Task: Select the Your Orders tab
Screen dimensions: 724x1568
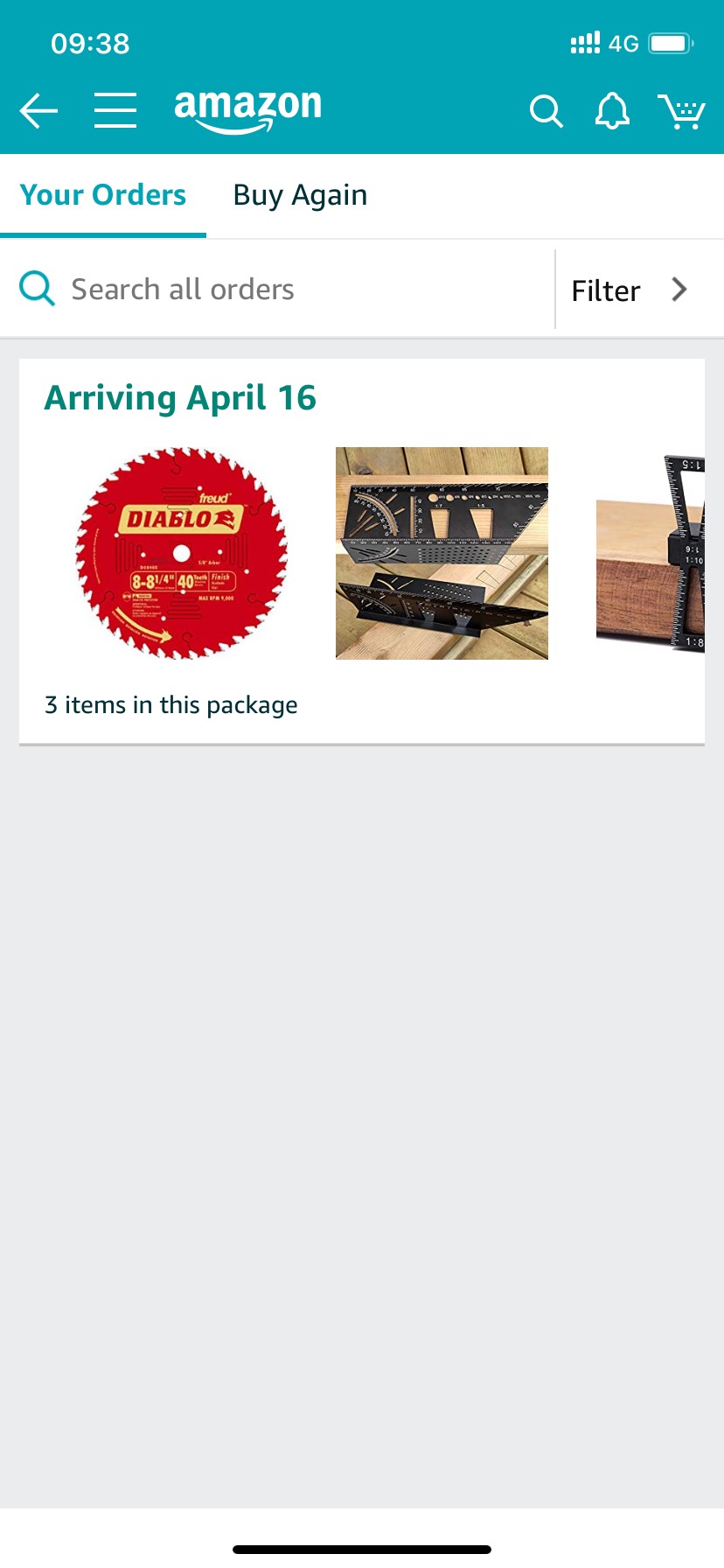Action: pos(103,195)
